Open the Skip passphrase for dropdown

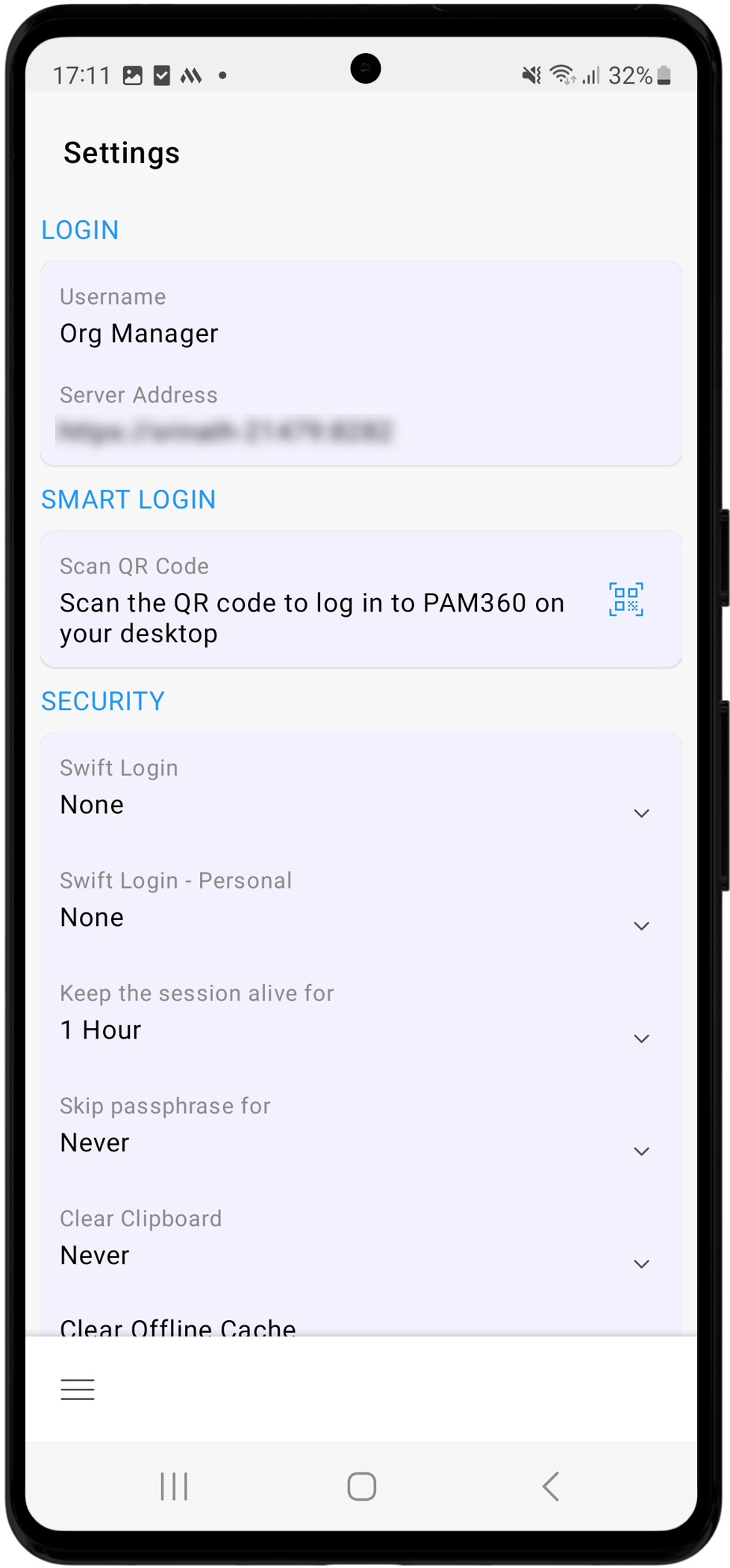(x=640, y=1151)
